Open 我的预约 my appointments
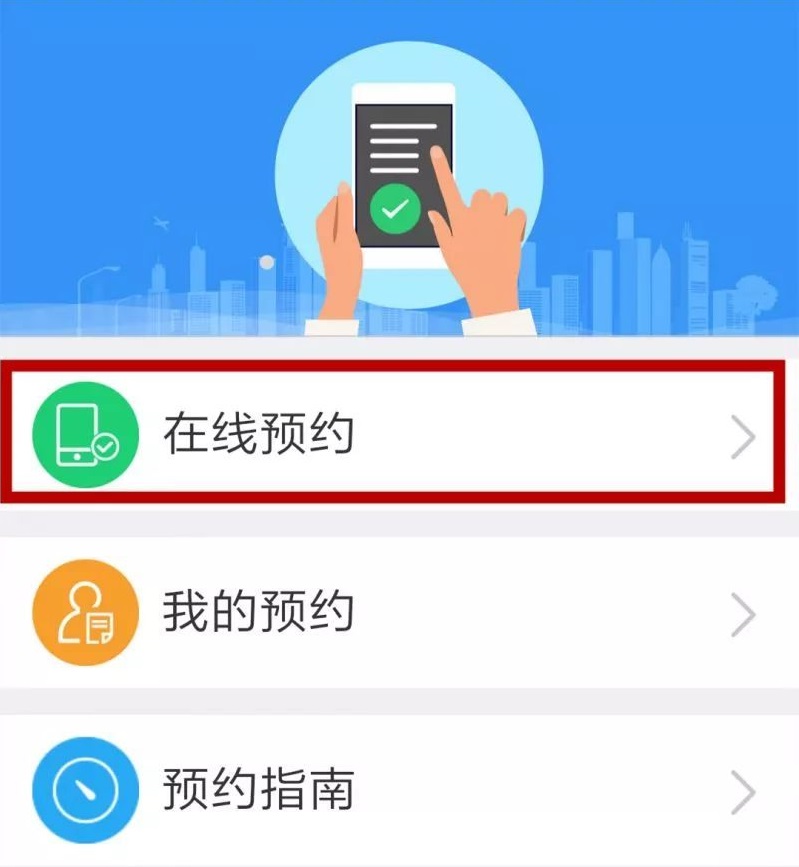 [x=399, y=612]
